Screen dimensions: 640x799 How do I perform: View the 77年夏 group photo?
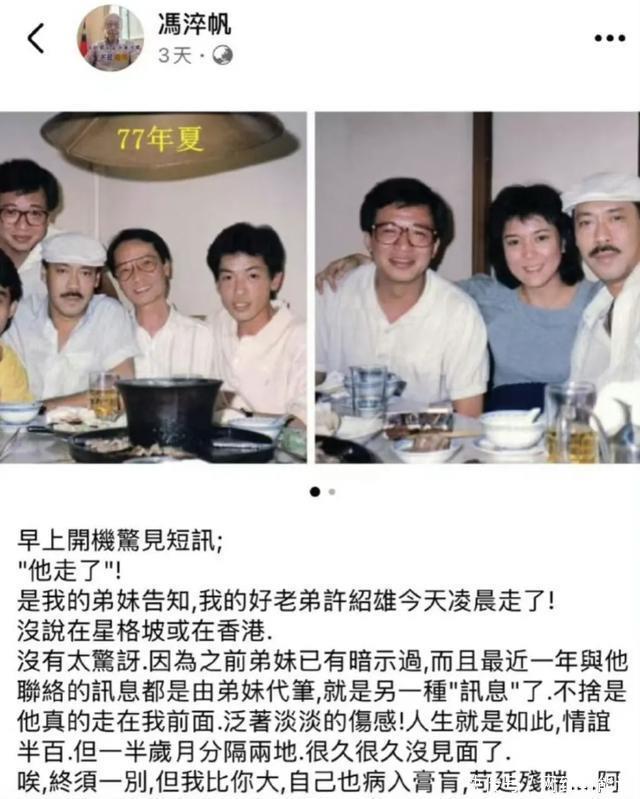tap(153, 287)
